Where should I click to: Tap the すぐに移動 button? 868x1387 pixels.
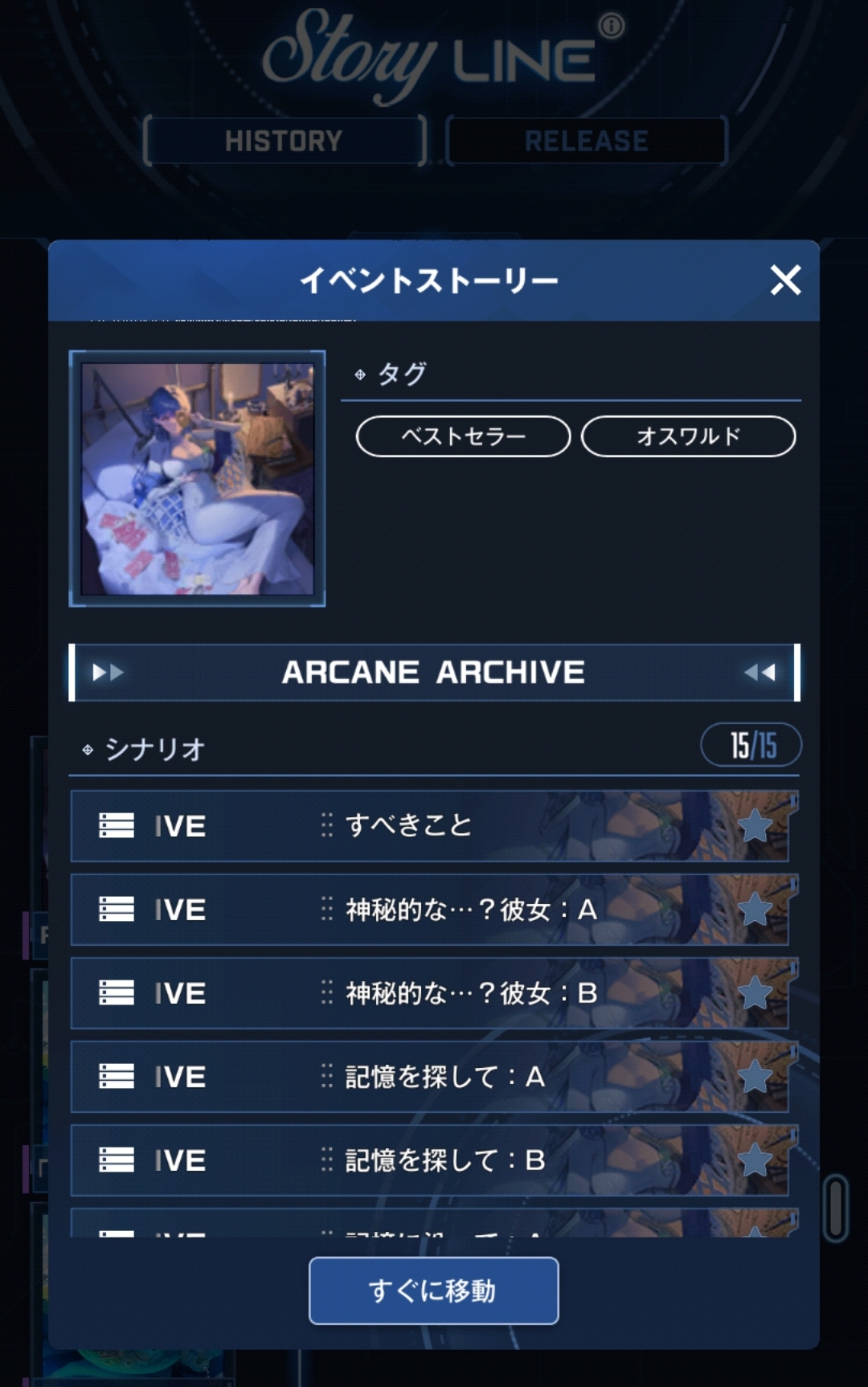tap(433, 1291)
